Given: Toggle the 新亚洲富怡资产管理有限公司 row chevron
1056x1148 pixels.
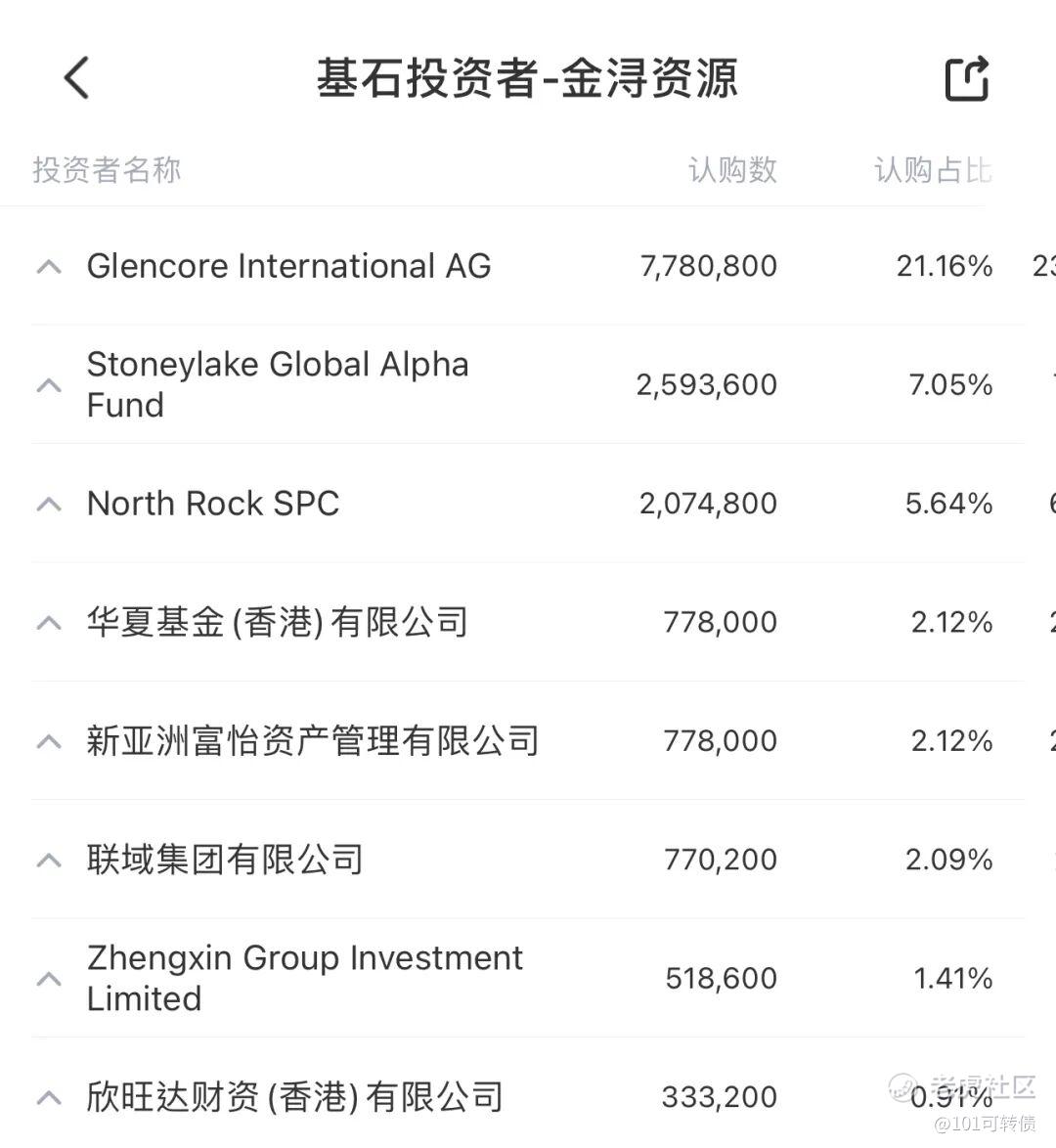Looking at the screenshot, I should [49, 742].
